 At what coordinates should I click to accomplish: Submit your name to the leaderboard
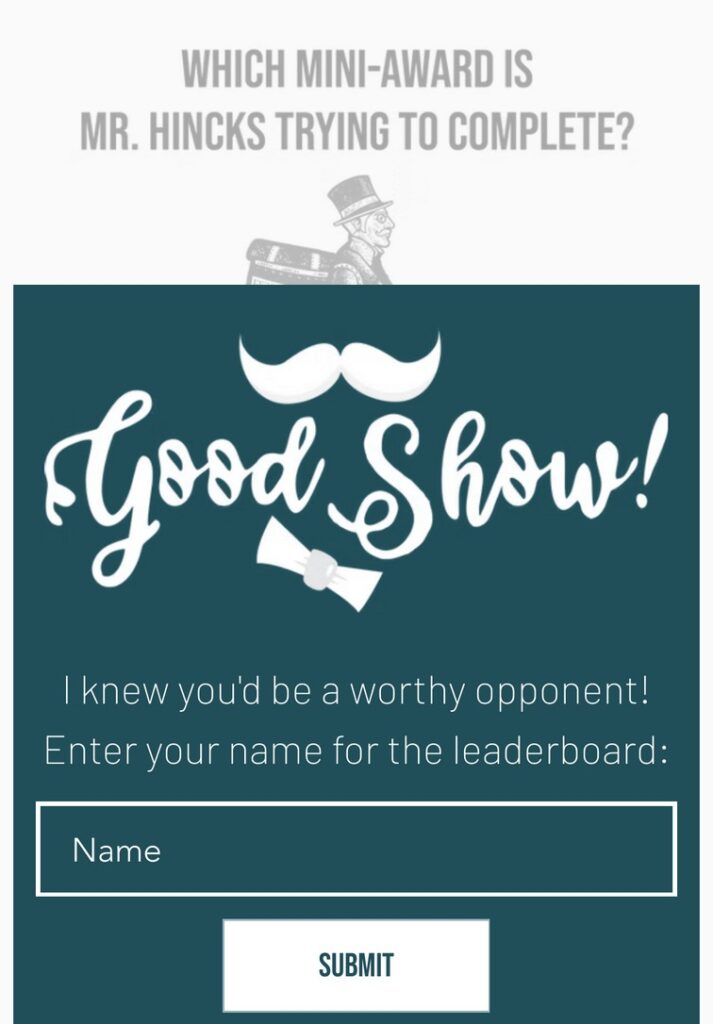point(356,965)
